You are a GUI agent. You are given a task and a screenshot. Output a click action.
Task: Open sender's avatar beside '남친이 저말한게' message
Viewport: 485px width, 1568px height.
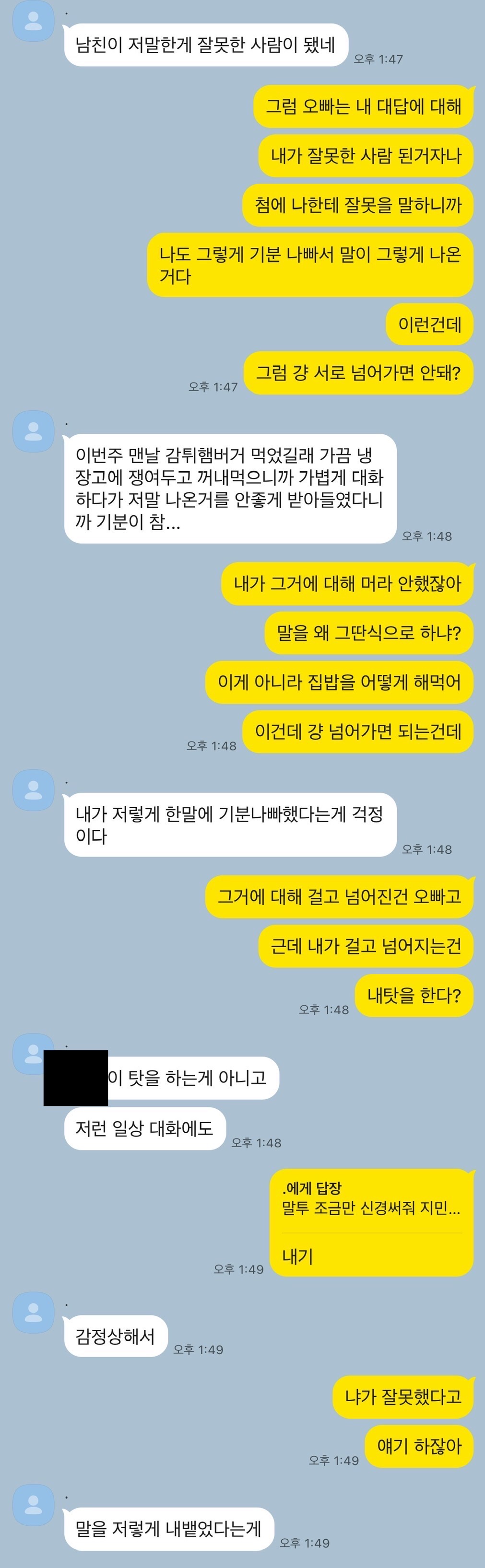coord(33,22)
